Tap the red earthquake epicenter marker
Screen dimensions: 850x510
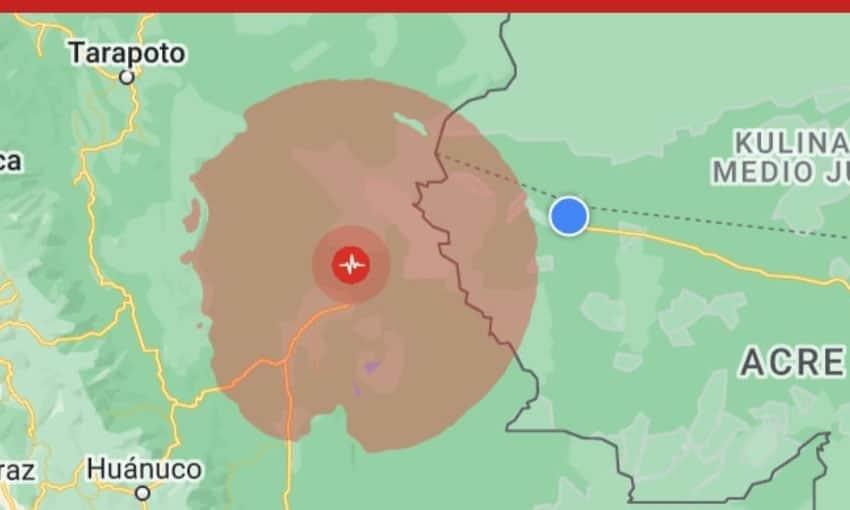tap(351, 265)
